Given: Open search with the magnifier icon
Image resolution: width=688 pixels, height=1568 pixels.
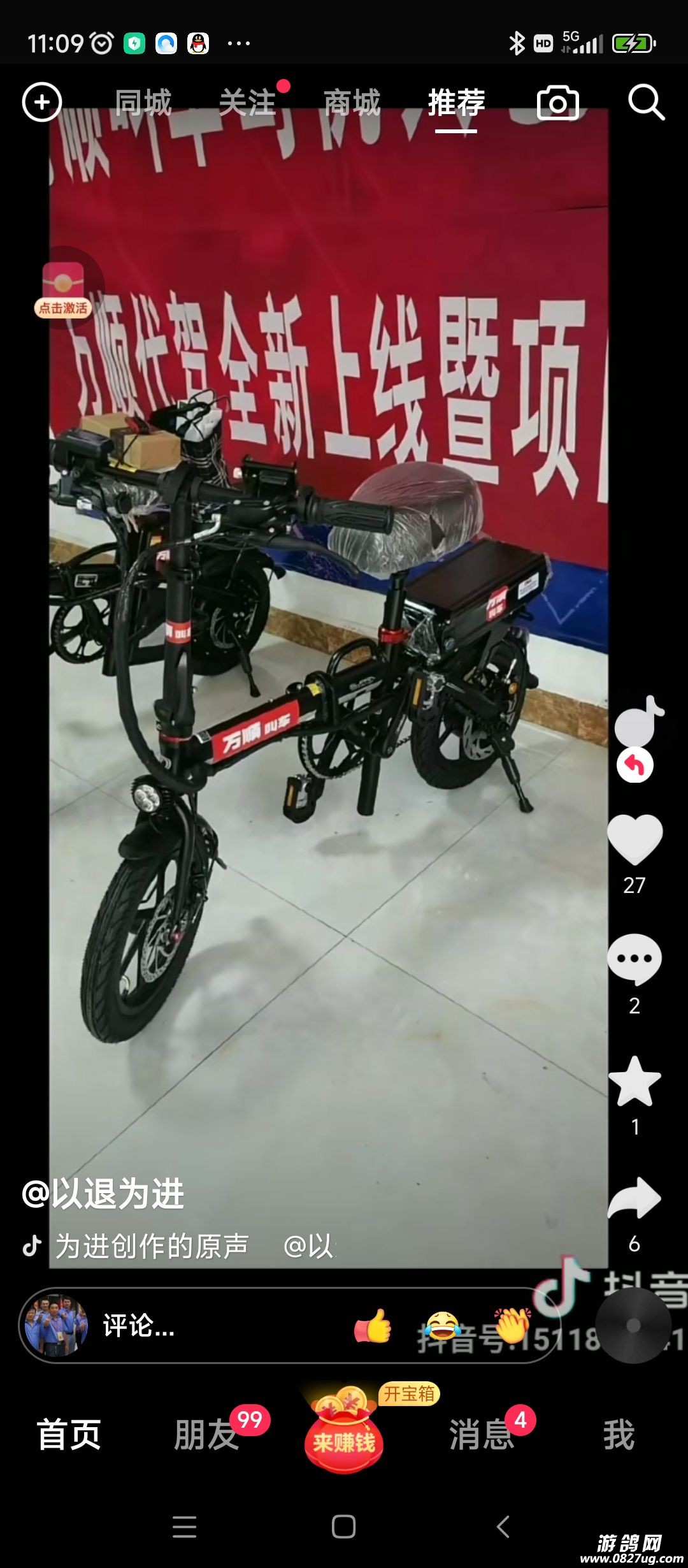Looking at the screenshot, I should (x=646, y=102).
